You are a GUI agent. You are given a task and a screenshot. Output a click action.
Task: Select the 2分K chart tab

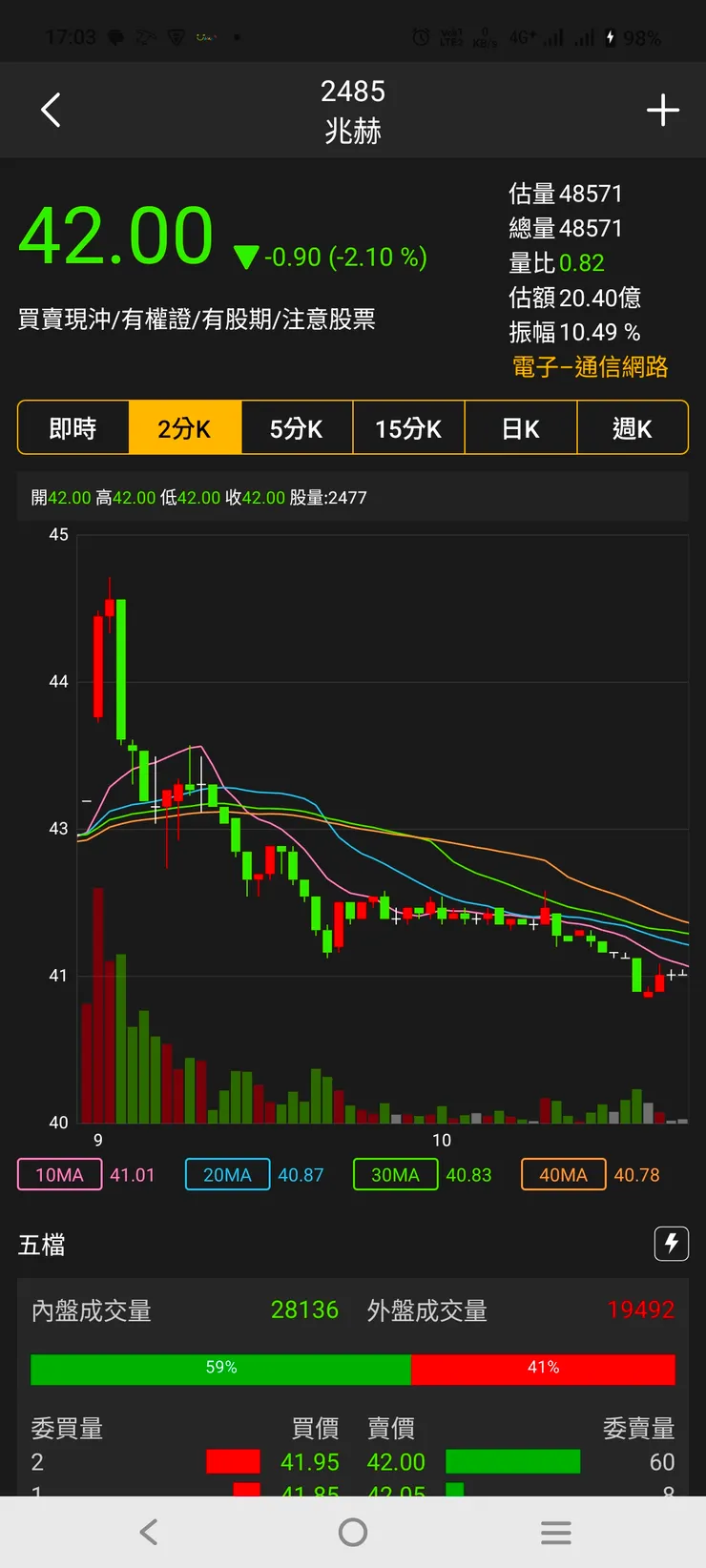coord(185,428)
